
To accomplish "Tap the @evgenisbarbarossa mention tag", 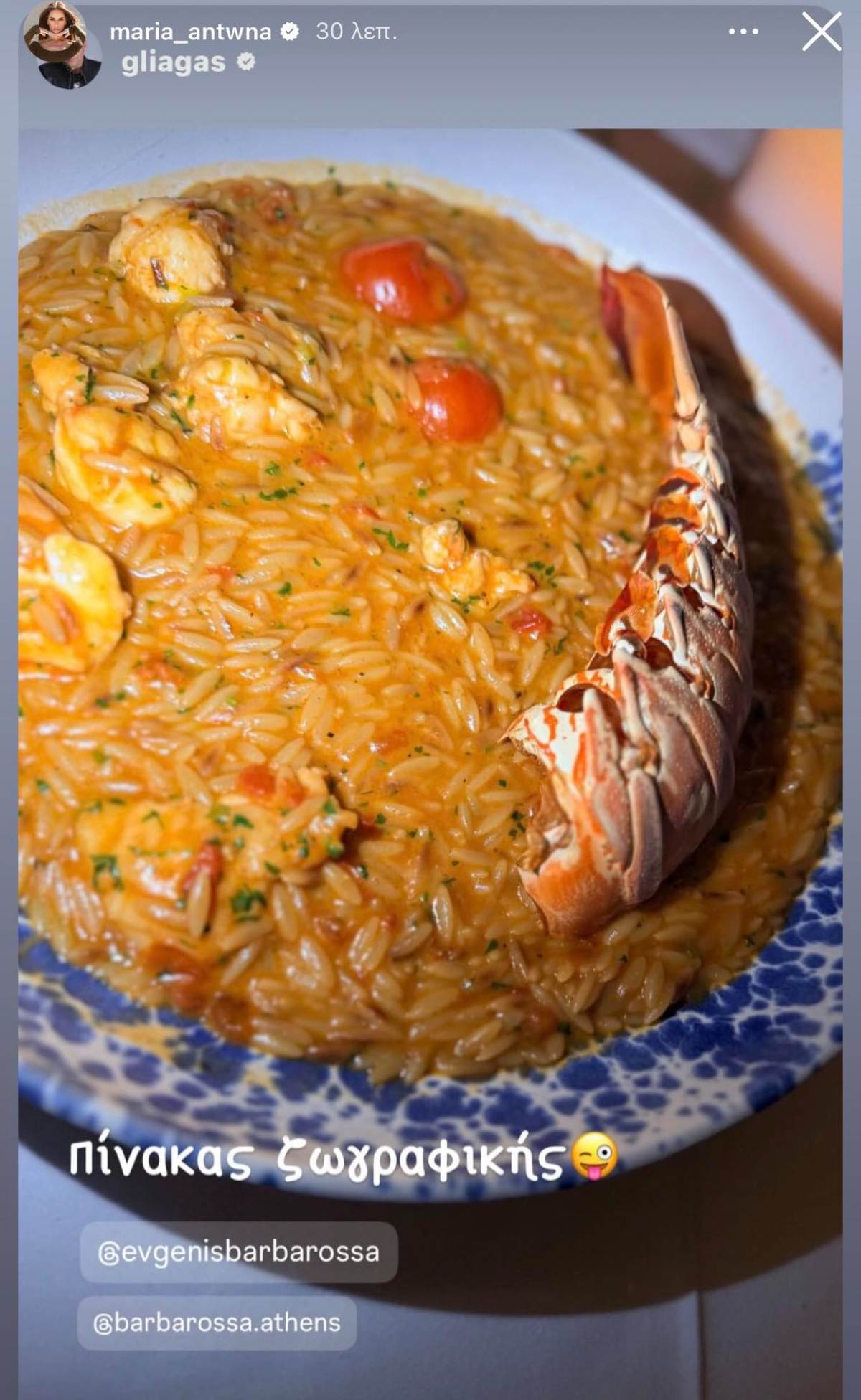I will (x=239, y=1252).
